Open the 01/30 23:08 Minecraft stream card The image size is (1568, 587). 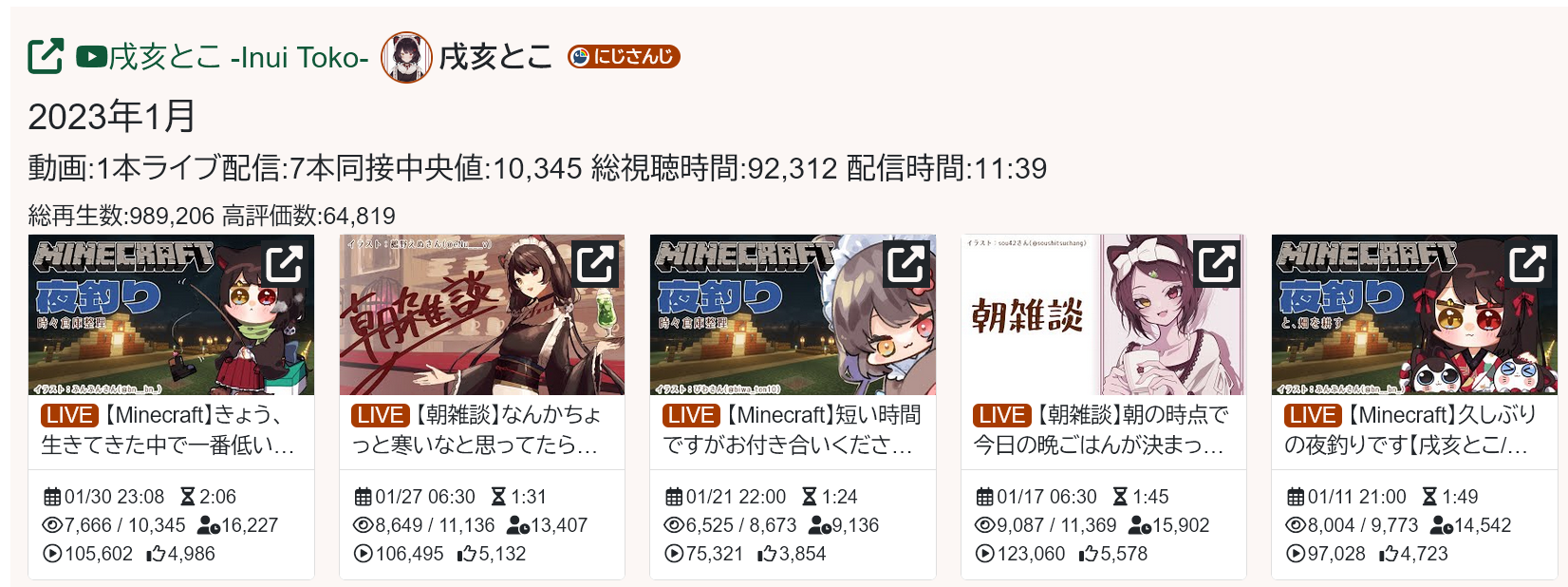tap(169, 429)
